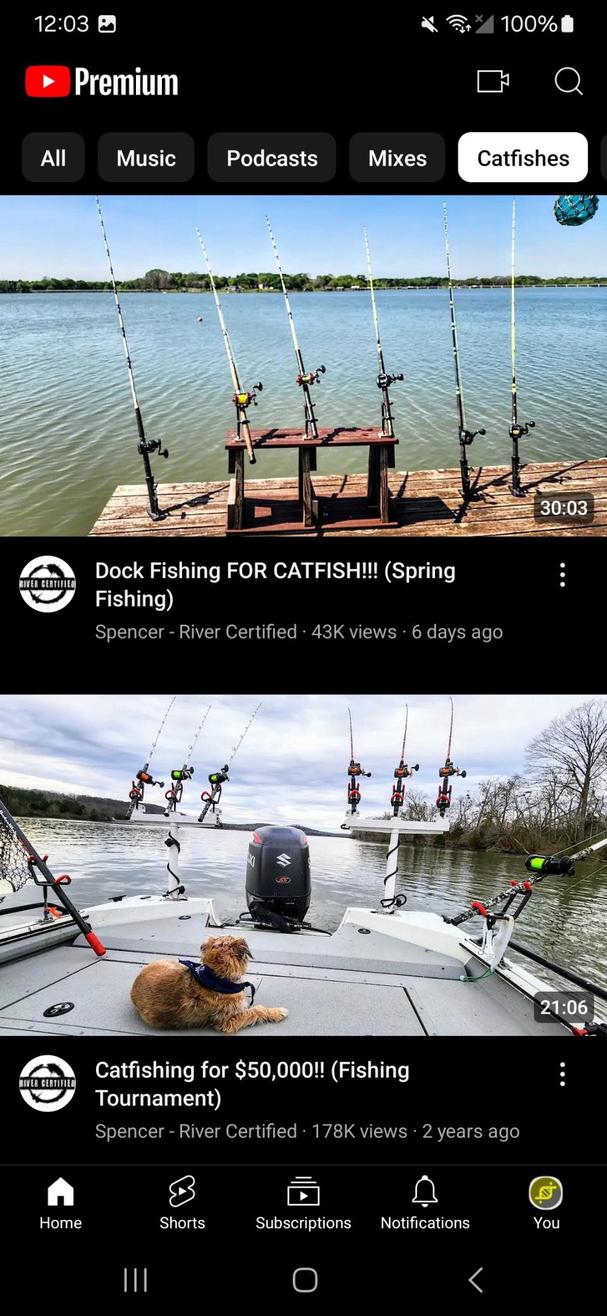Tap the Catfishes filter chip
Image resolution: width=607 pixels, height=1316 pixels.
[x=522, y=158]
